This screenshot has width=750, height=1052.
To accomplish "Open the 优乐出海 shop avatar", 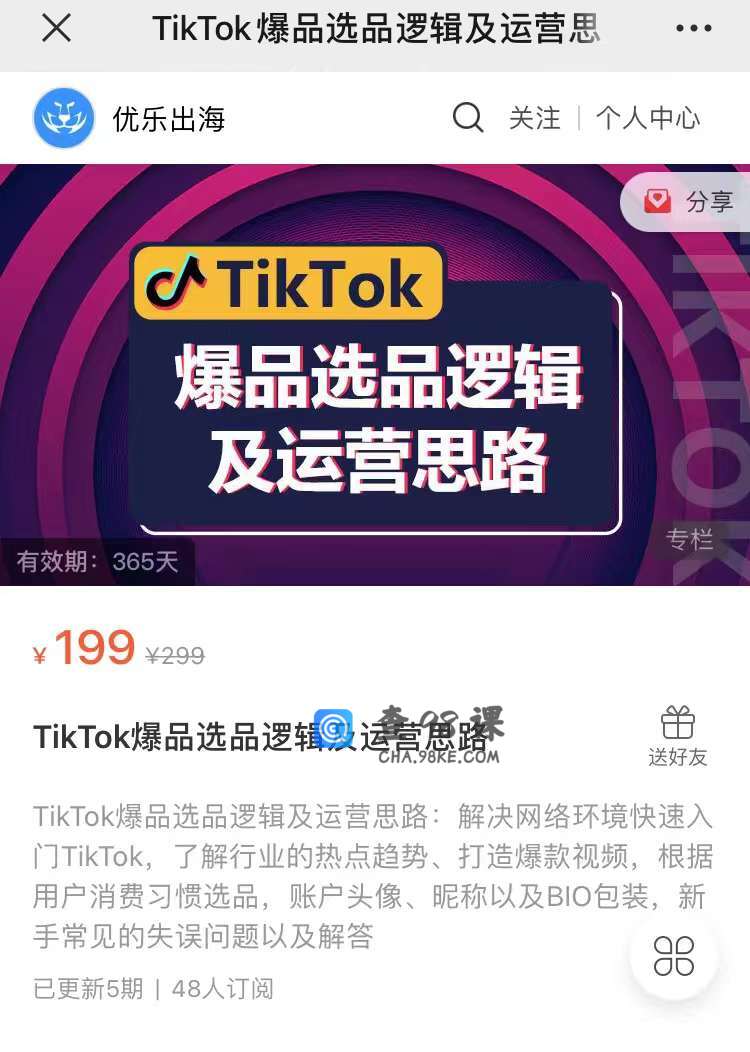I will click(63, 118).
